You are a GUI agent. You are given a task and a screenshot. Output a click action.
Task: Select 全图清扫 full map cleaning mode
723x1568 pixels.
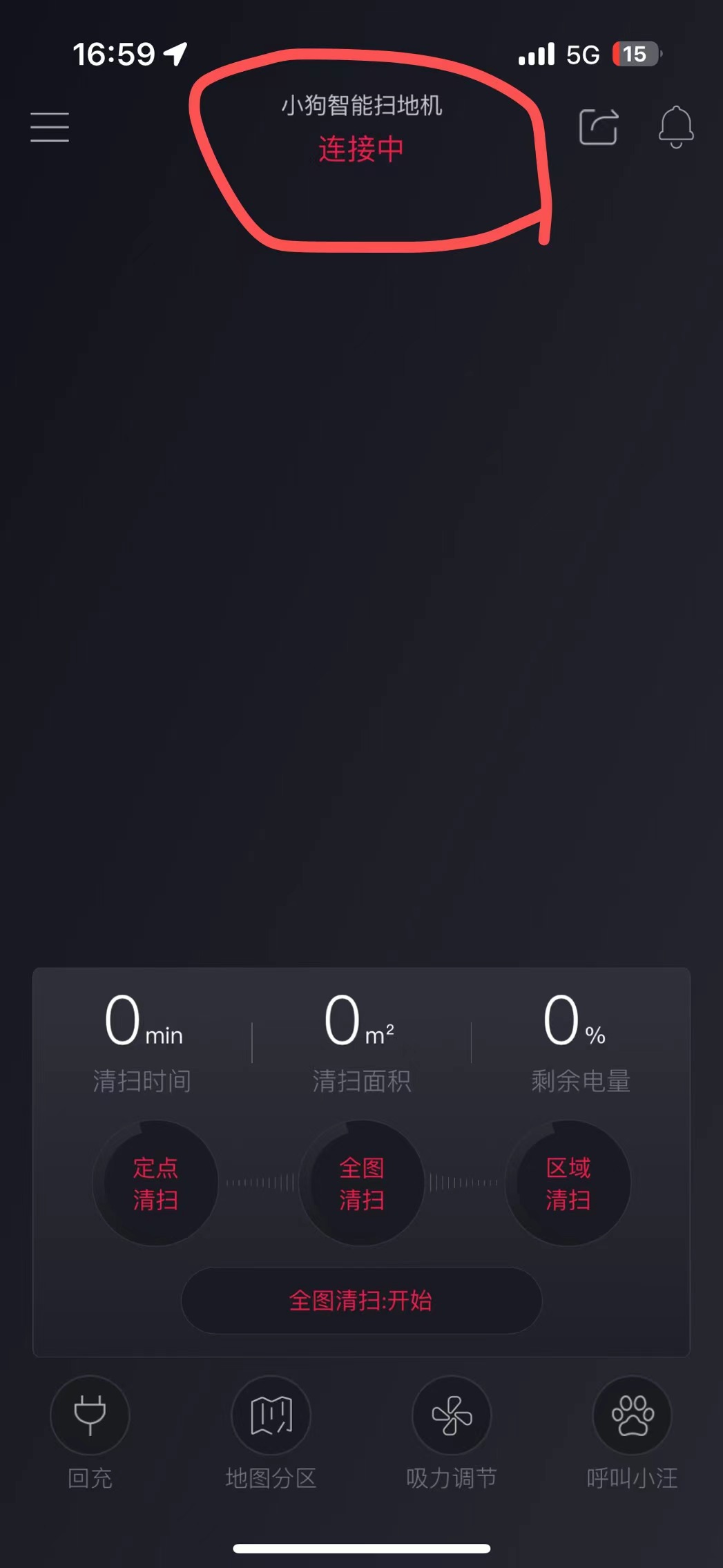pos(361,1183)
